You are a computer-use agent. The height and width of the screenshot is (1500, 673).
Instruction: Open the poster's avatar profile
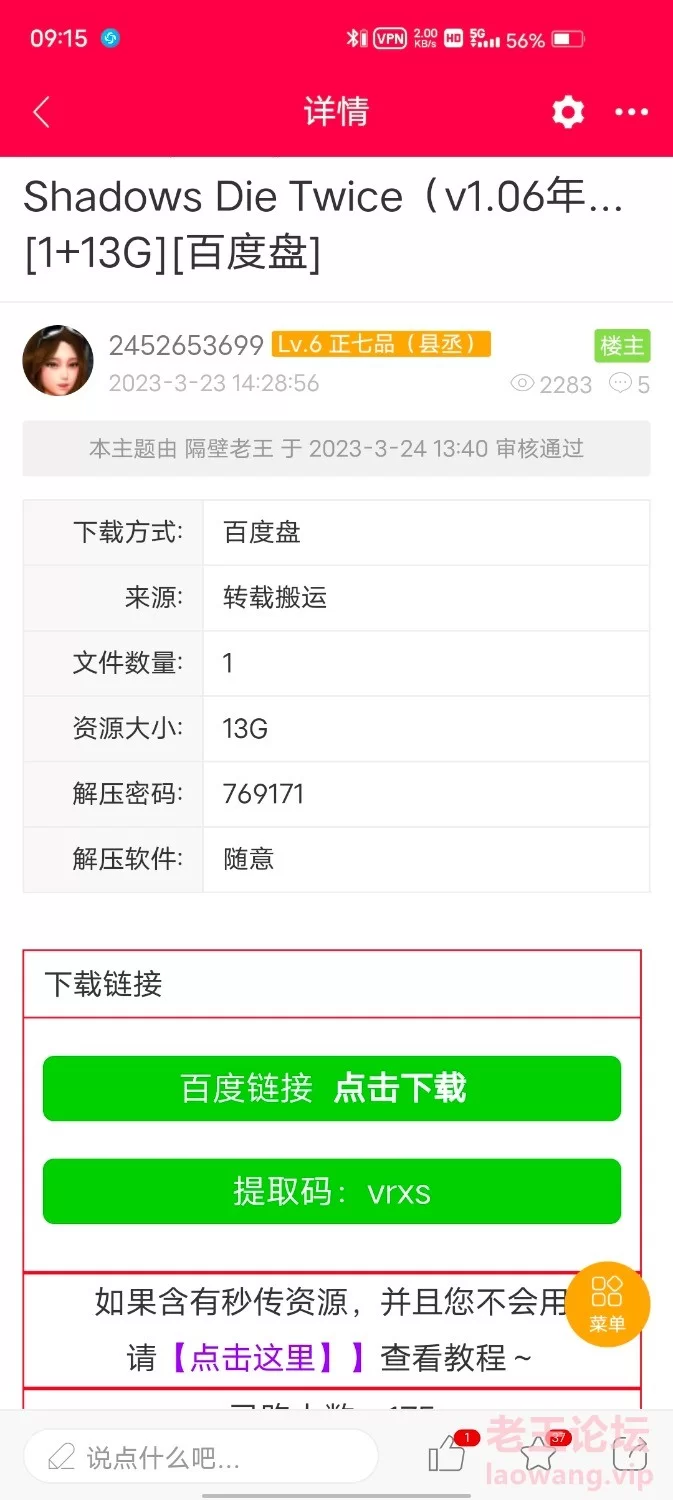58,360
